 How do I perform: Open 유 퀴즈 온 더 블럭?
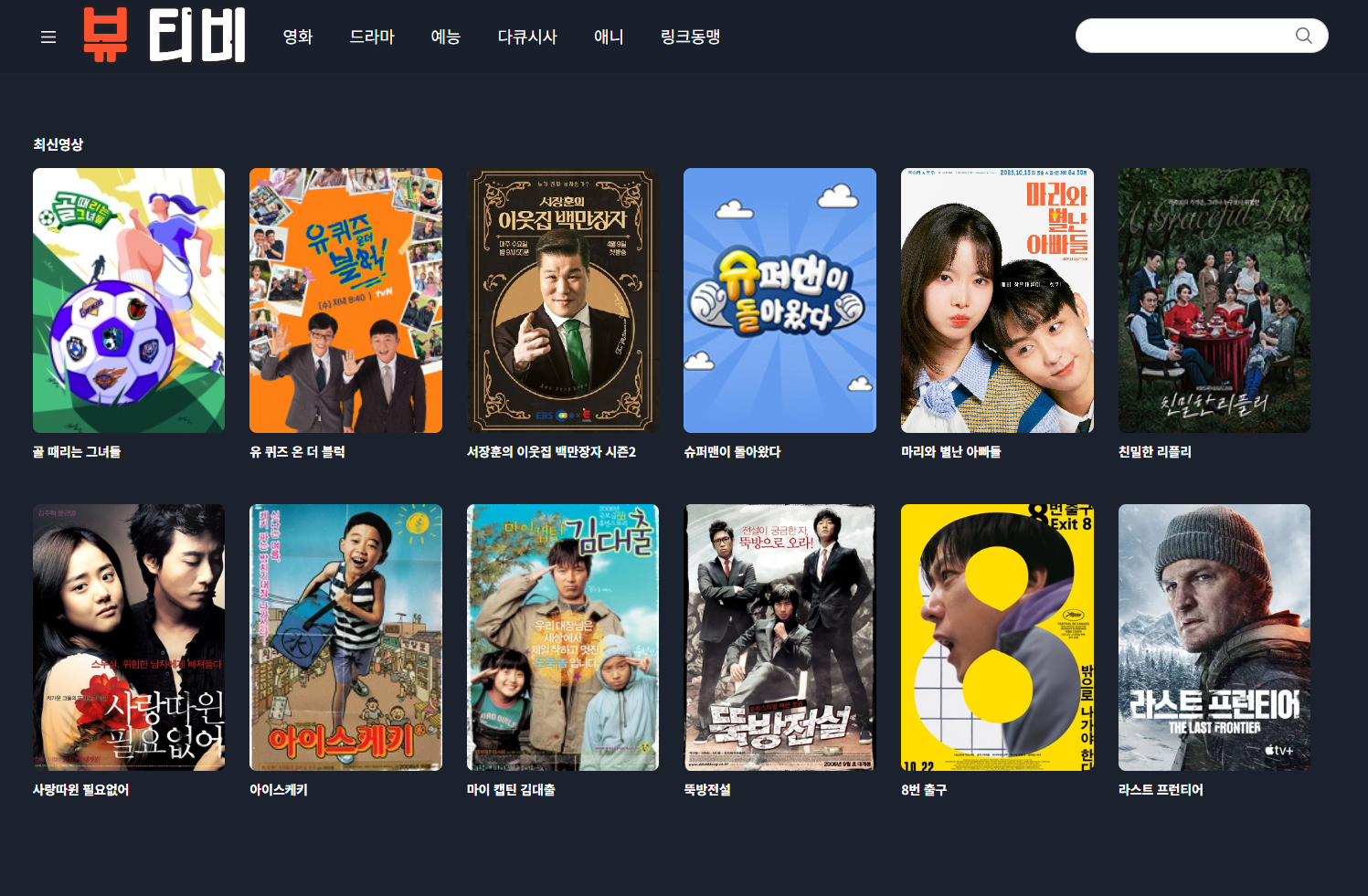click(345, 300)
